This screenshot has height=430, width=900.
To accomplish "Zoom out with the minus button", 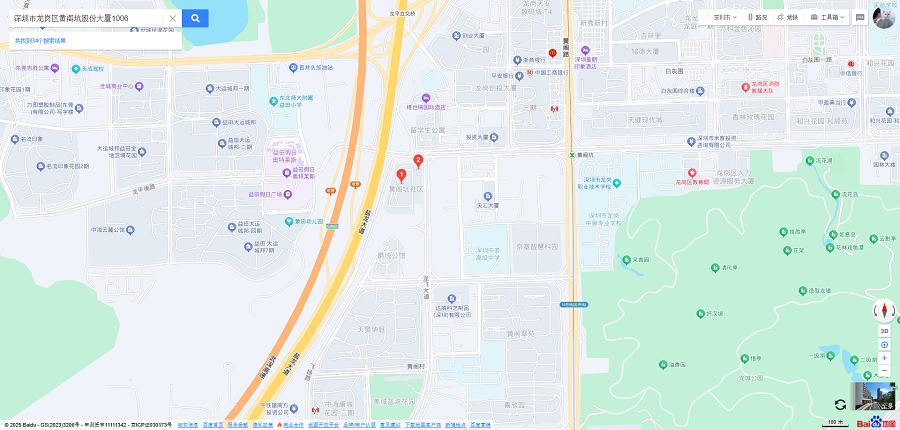I will (x=884, y=370).
